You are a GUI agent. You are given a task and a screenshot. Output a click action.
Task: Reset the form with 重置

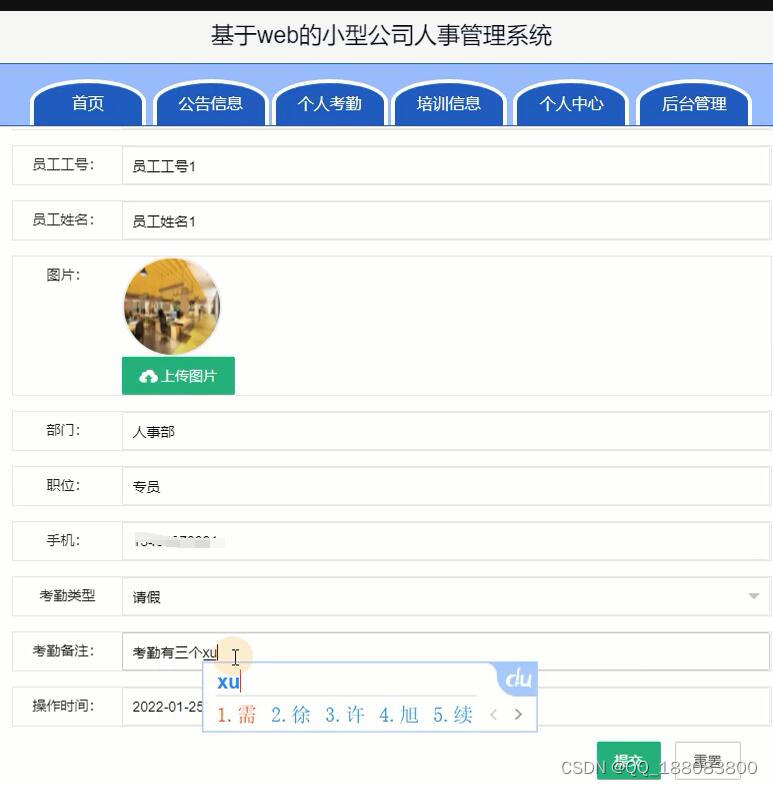707,761
